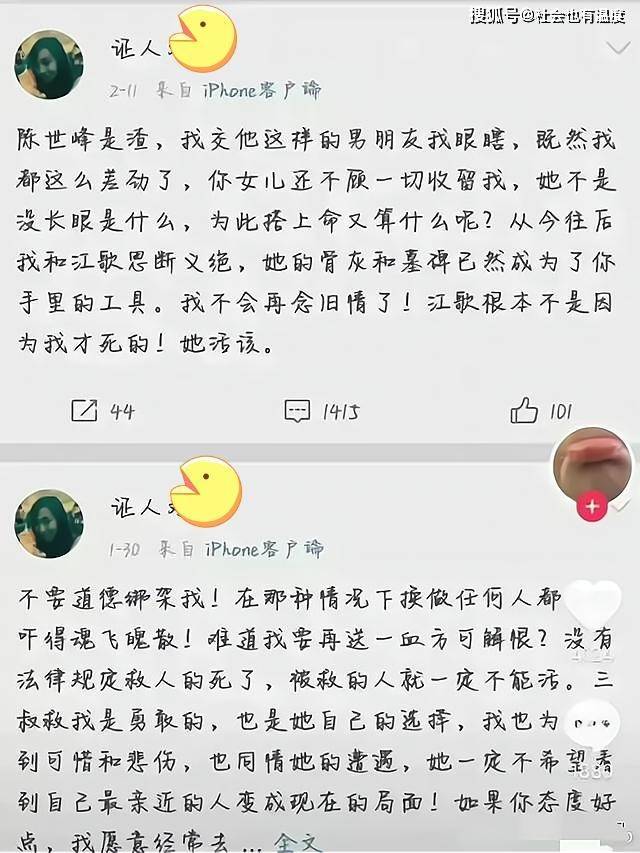Follow the creator with the red plus button
640x853 pixels.
pyautogui.click(x=592, y=507)
